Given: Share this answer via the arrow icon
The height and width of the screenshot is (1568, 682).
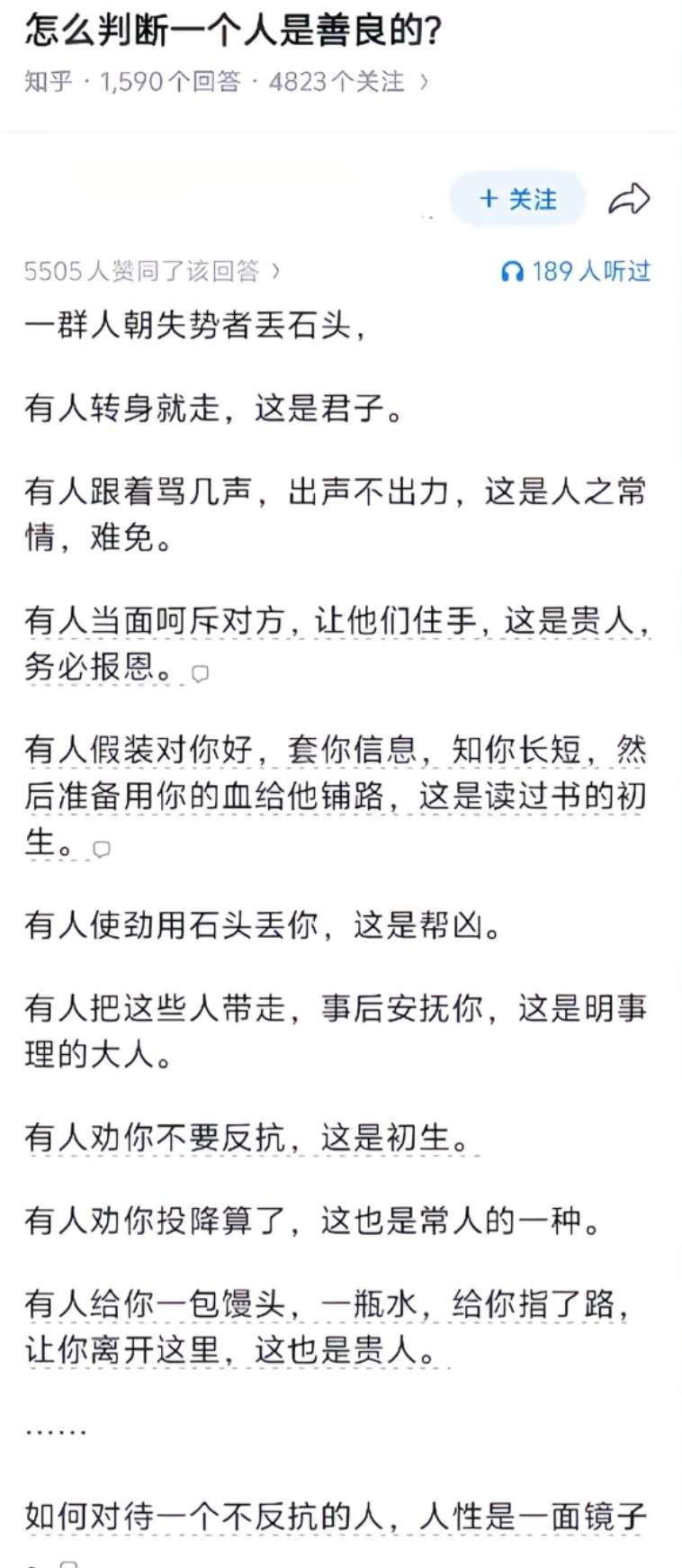Looking at the screenshot, I should point(629,200).
